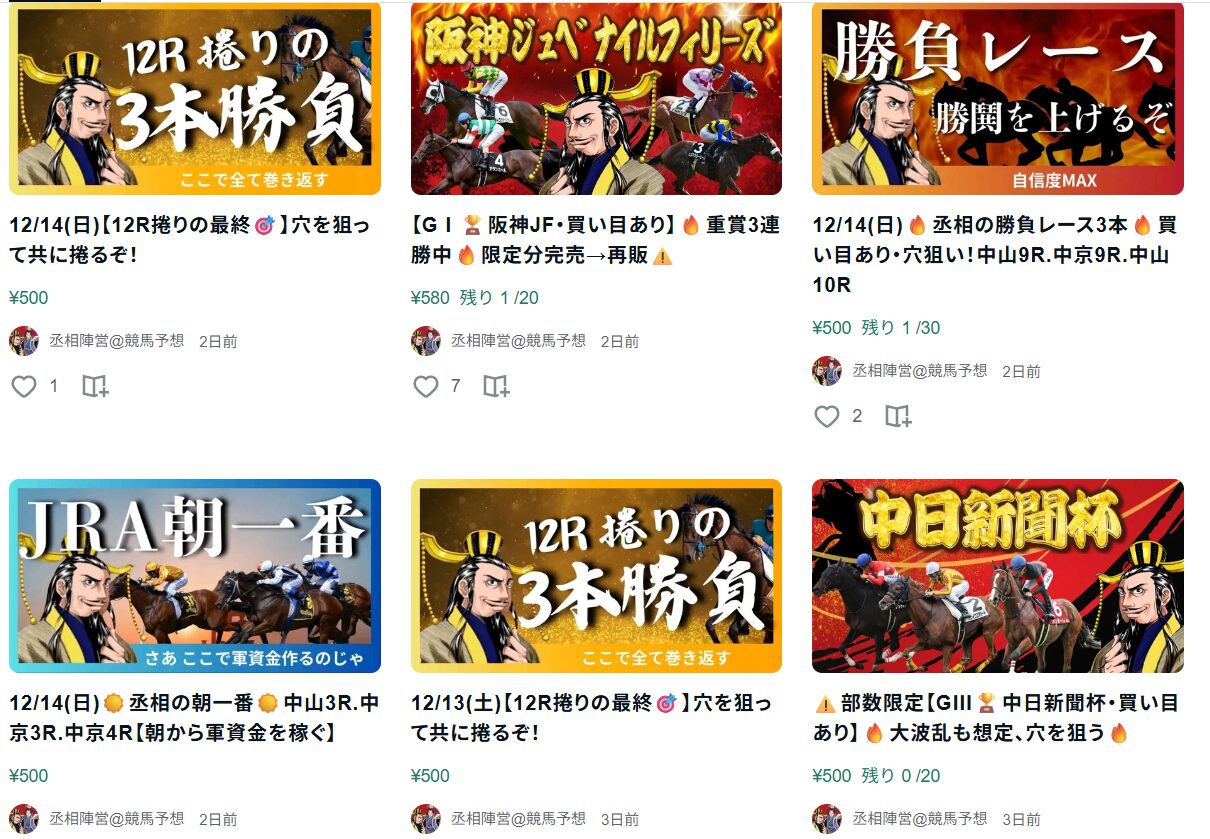This screenshot has width=1210, height=839.
Task: Add the 阪神JF article to a magazine
Action: pyautogui.click(x=497, y=386)
